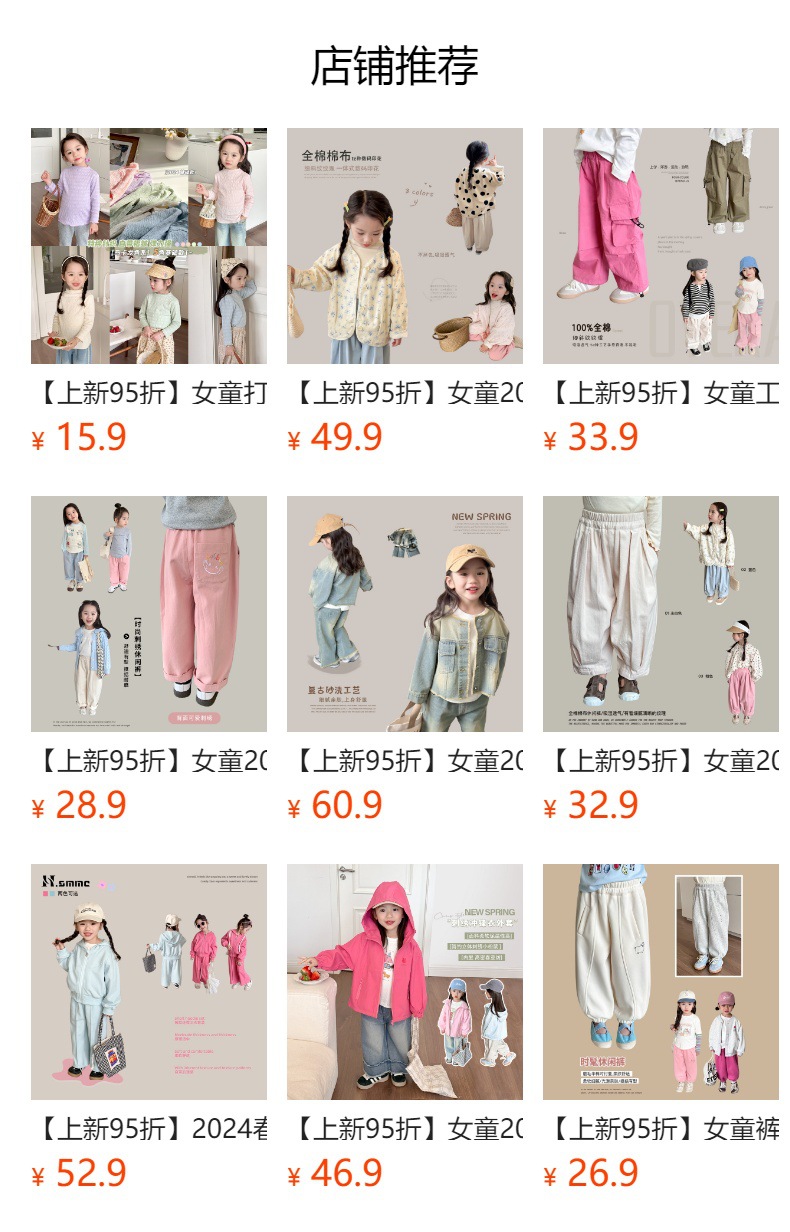790x1232 pixels.
Task: Open the ¥46.9 pink hooded jacket product
Action: 404,982
